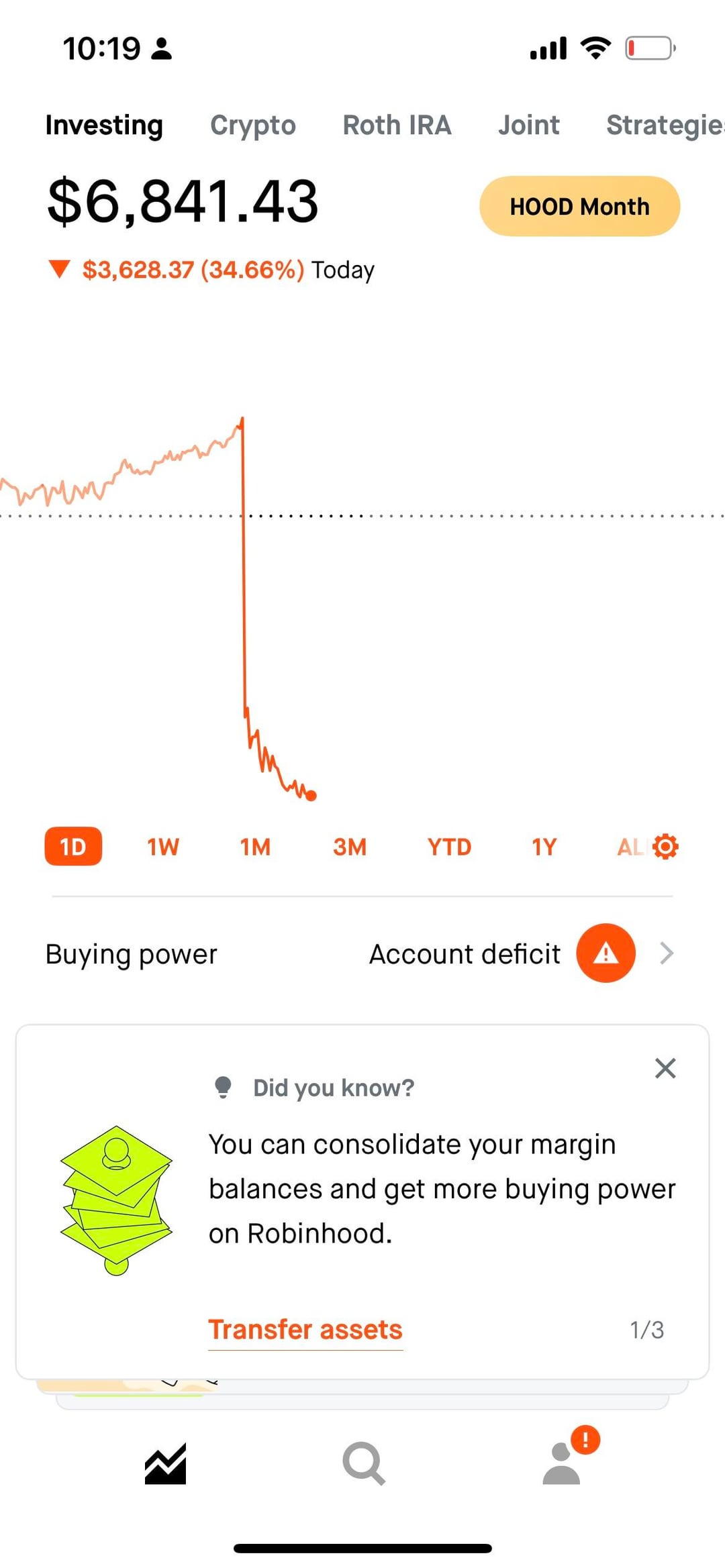
Task: Open chart settings gear icon
Action: pos(665,847)
